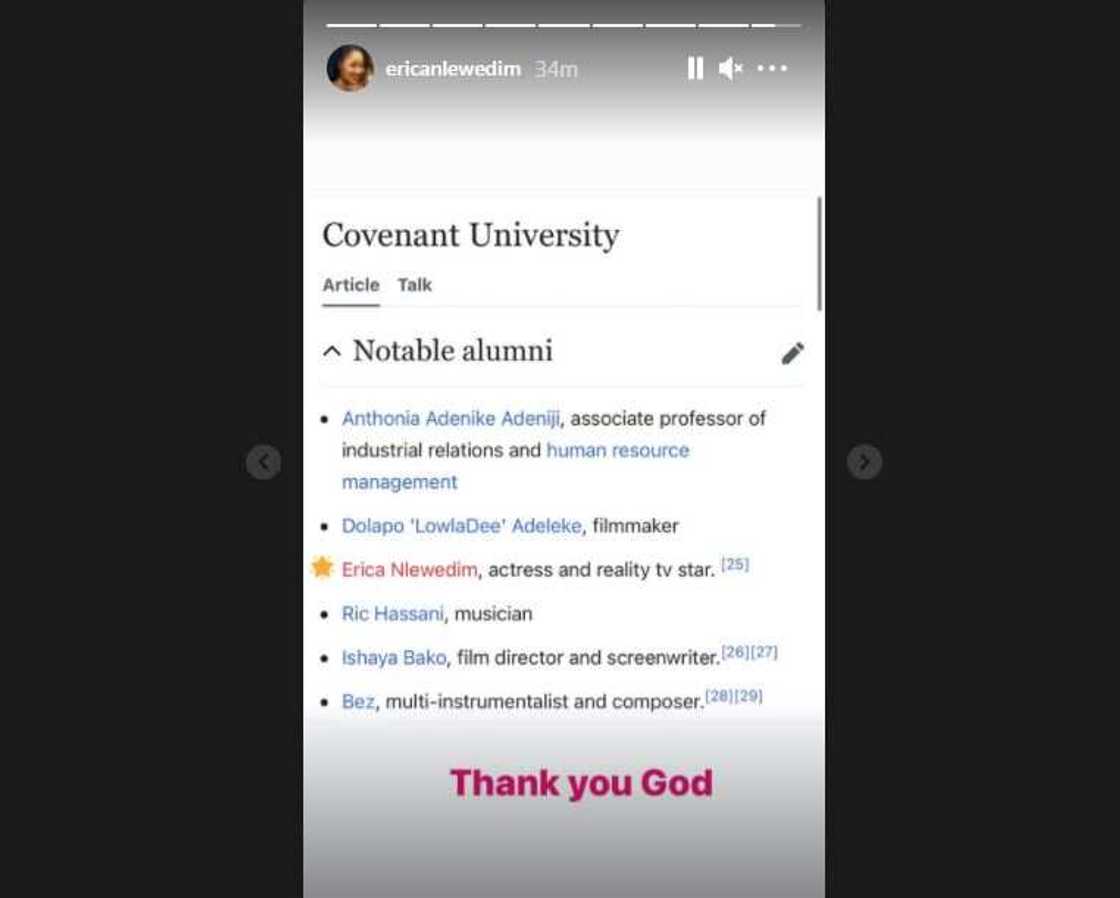Viewport: 1120px width, 898px height.
Task: Go to the next story
Action: [x=864, y=462]
